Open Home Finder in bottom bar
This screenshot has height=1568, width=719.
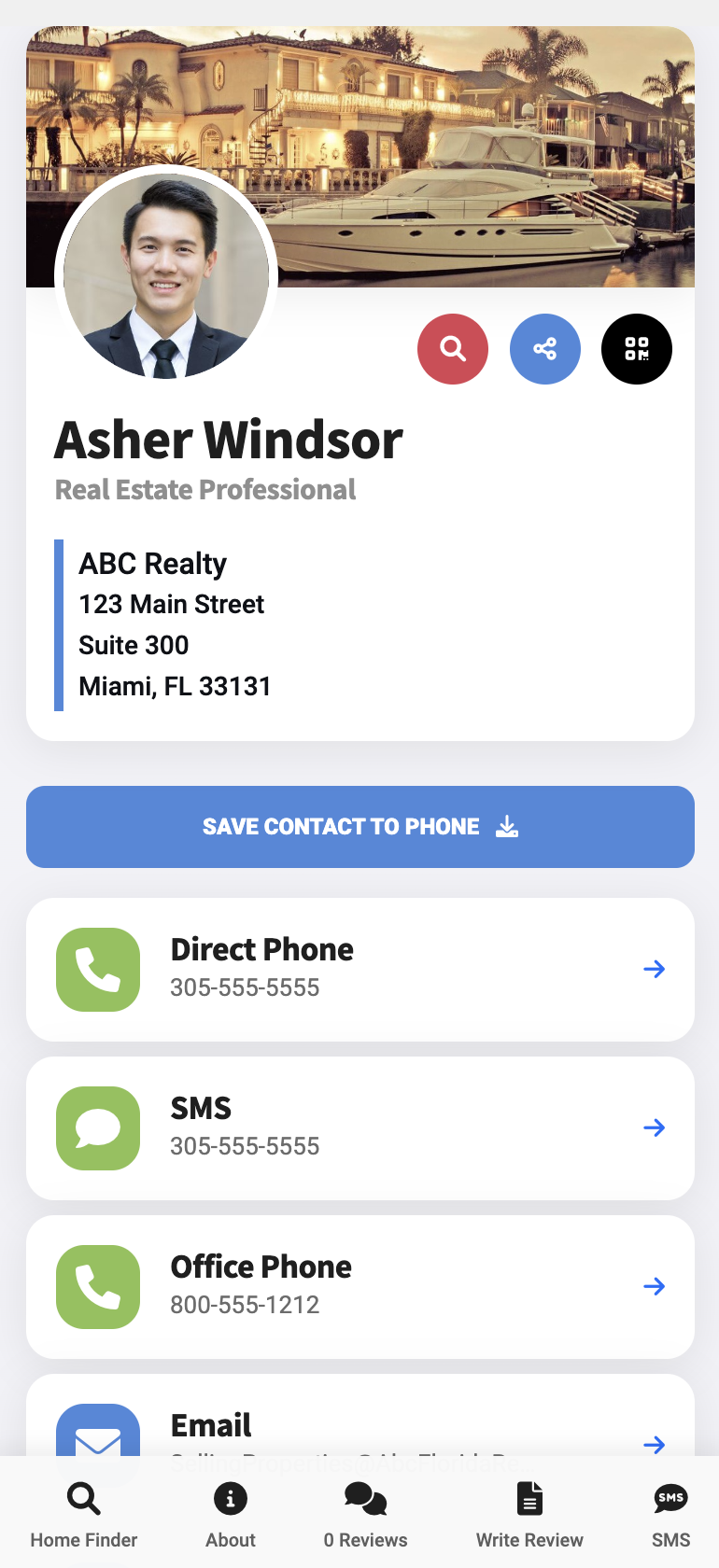click(x=84, y=1515)
